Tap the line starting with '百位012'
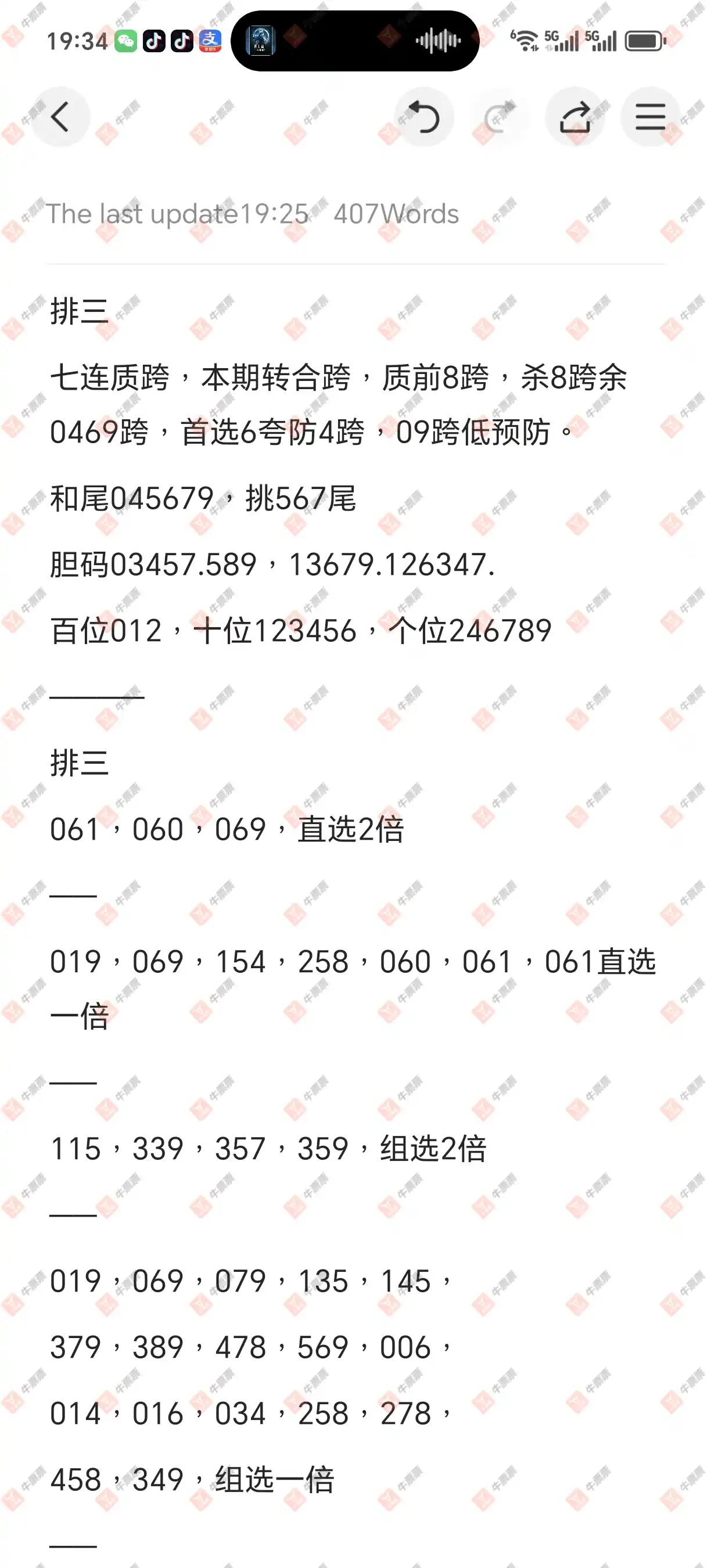711x1568 pixels. pyautogui.click(x=298, y=632)
